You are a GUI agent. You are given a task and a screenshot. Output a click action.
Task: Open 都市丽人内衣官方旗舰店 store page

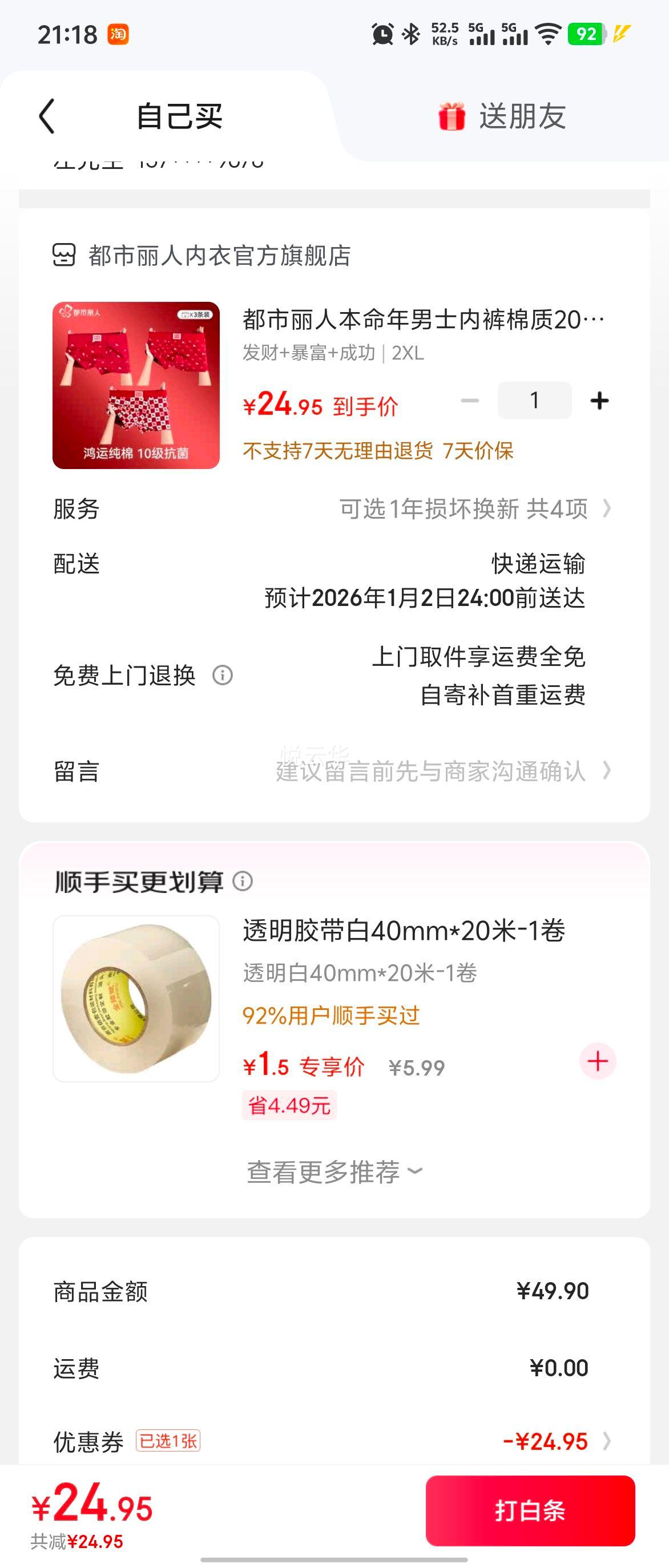[219, 256]
